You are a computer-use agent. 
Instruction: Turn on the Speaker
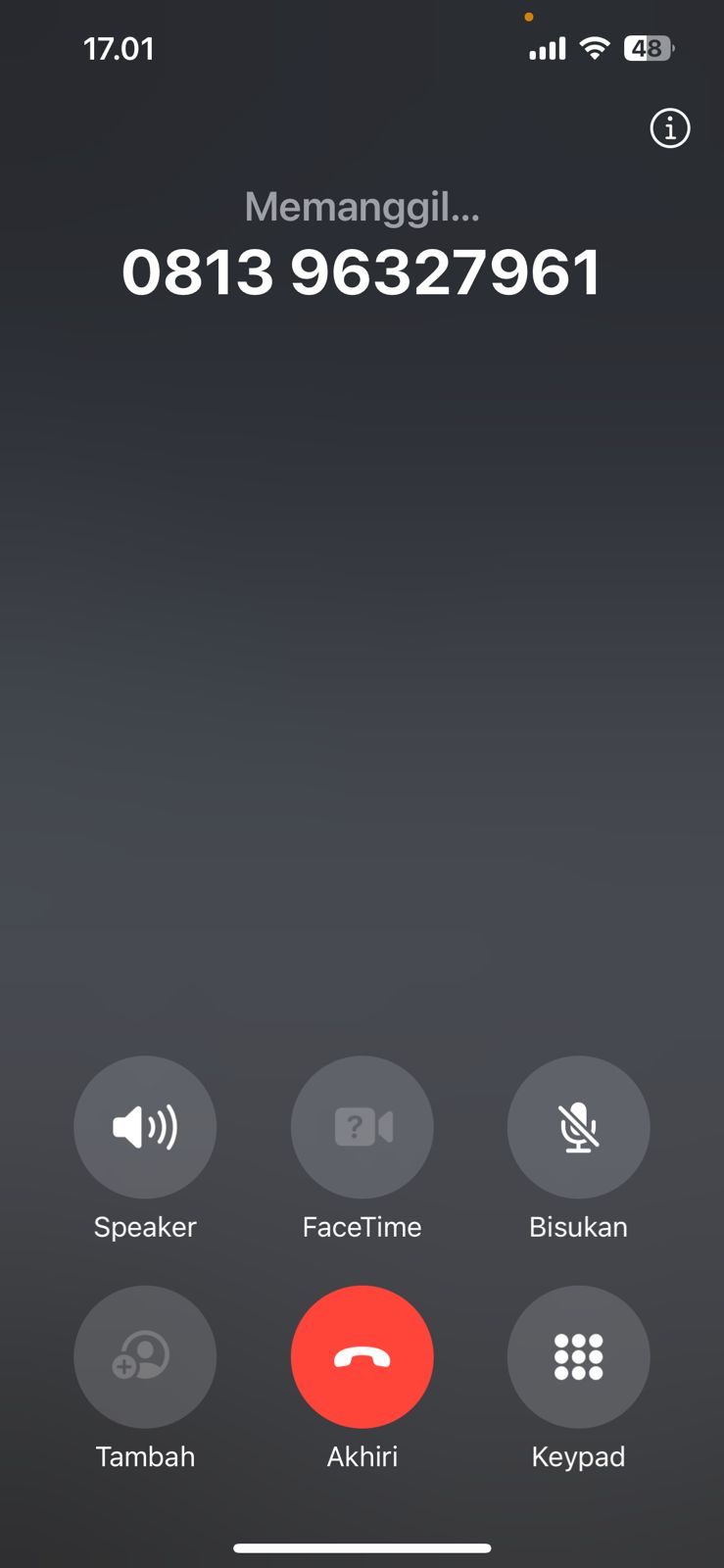(x=145, y=1127)
